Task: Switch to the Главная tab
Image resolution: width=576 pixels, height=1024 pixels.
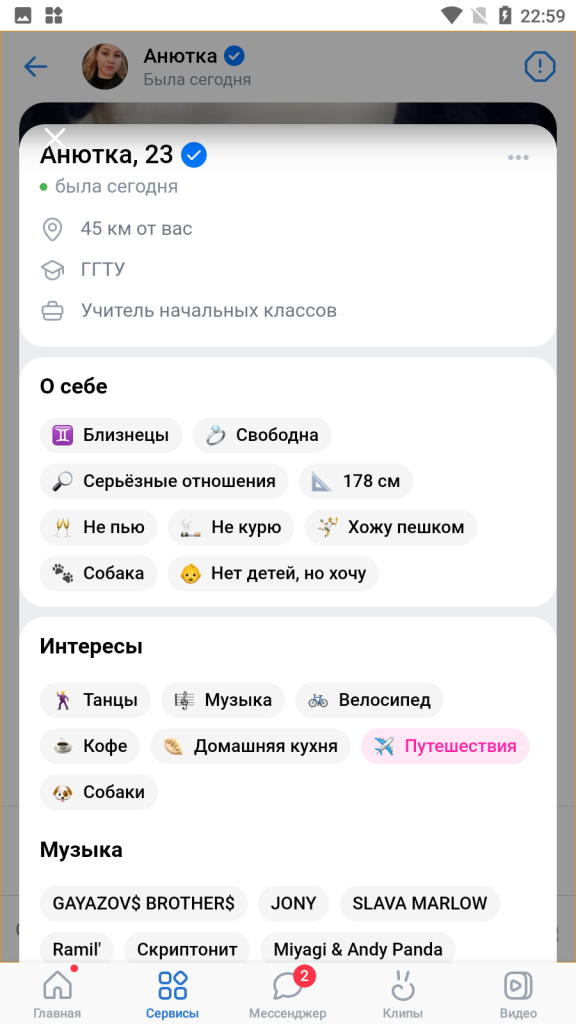Action: click(x=57, y=993)
